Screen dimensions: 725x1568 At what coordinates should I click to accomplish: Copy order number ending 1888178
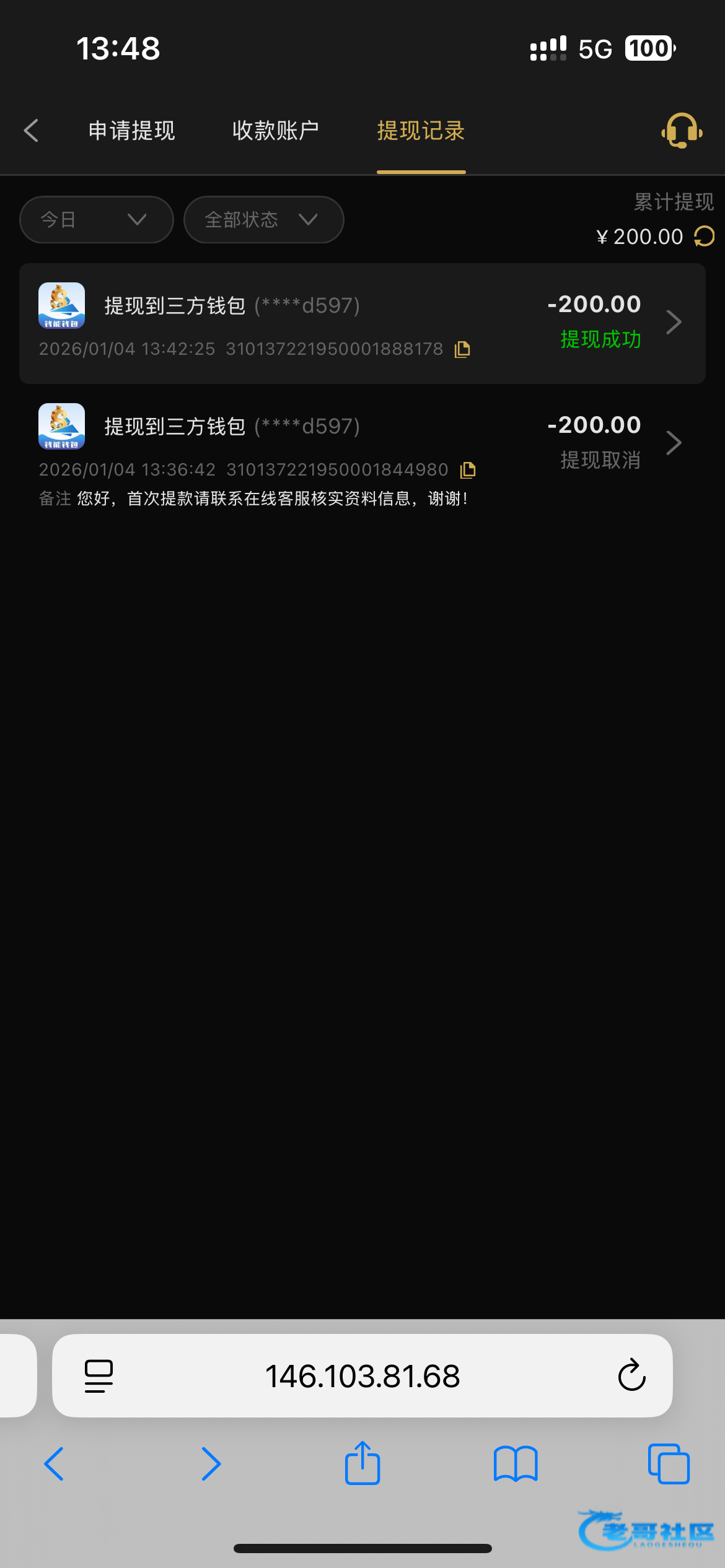point(462,349)
